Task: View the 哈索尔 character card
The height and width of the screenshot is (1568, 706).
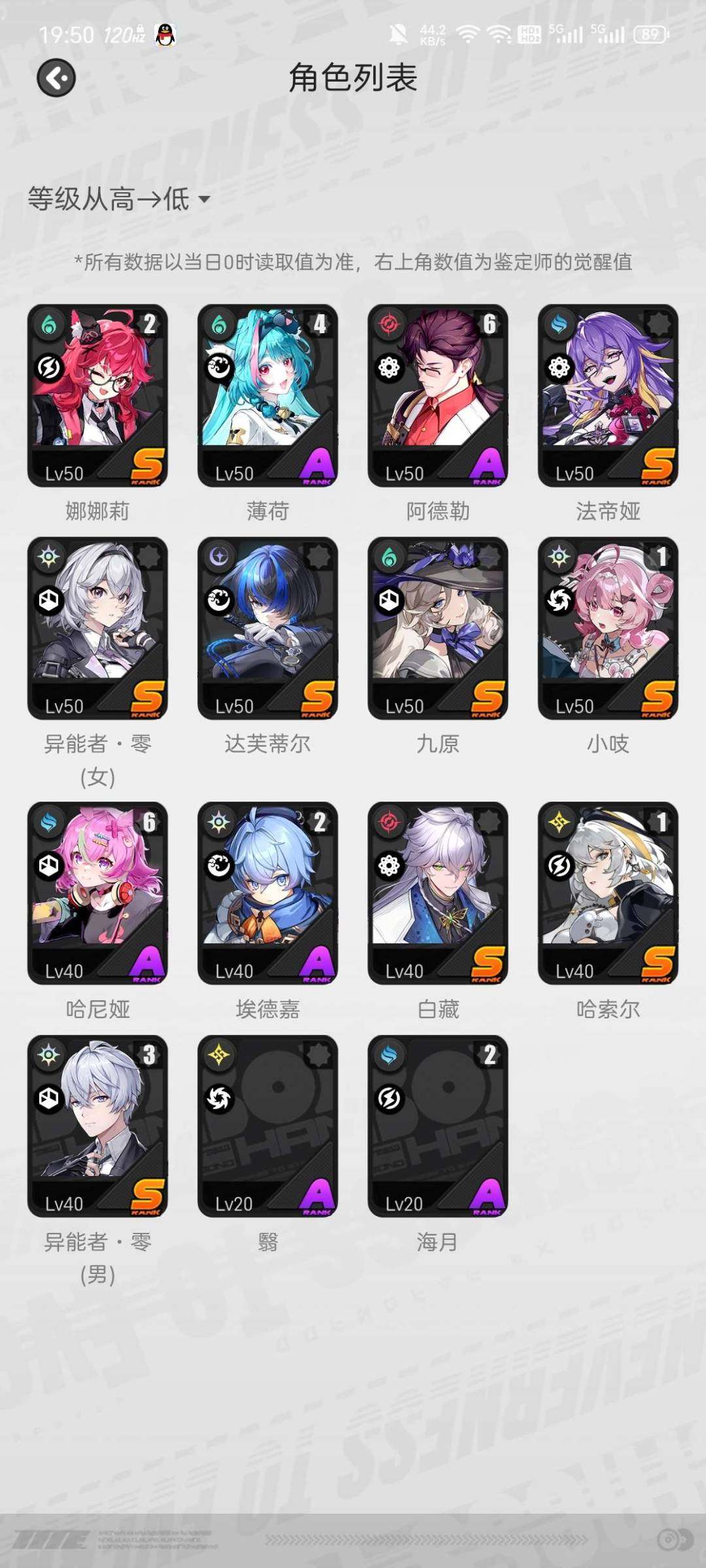Action: point(607,893)
